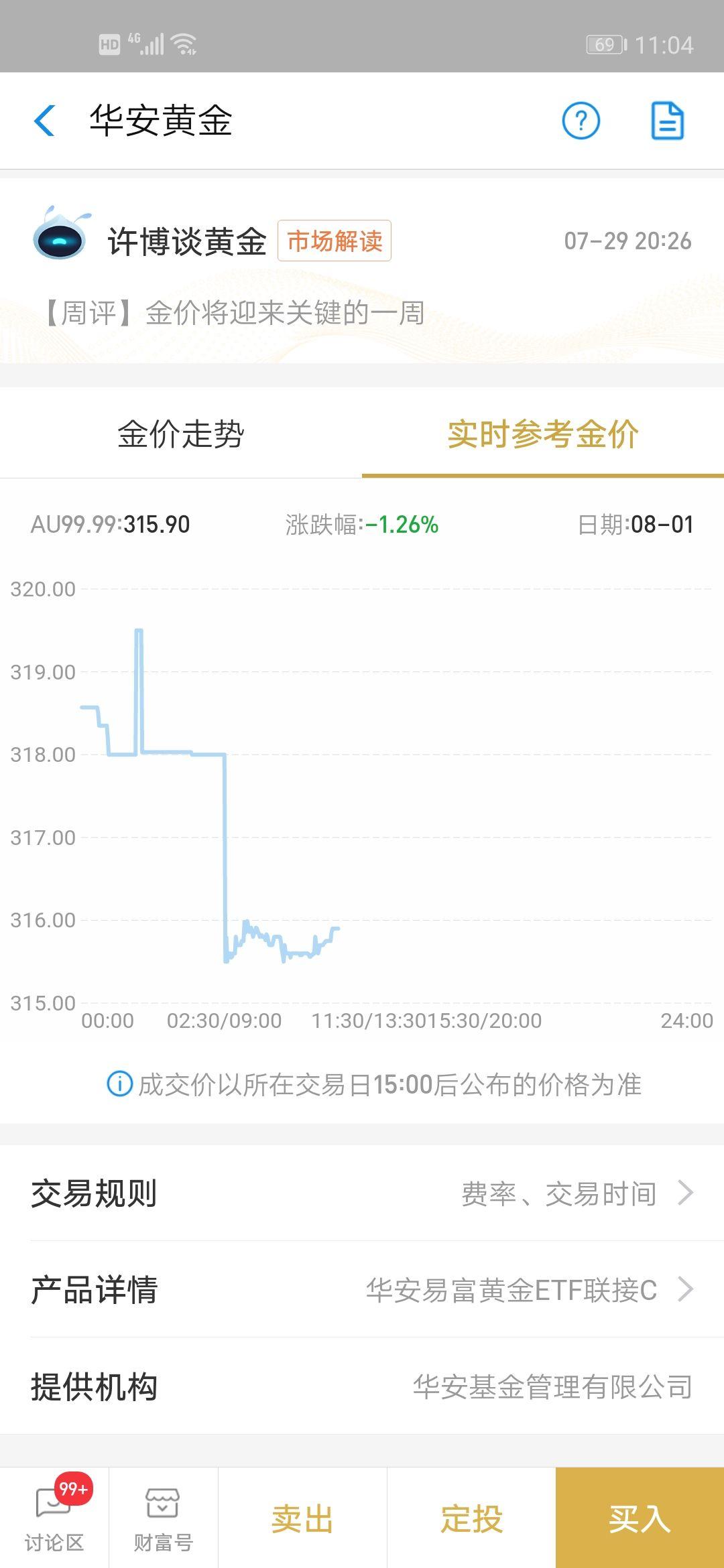This screenshot has width=724, height=1568.
Task: Open the help question mark icon
Action: tap(581, 121)
